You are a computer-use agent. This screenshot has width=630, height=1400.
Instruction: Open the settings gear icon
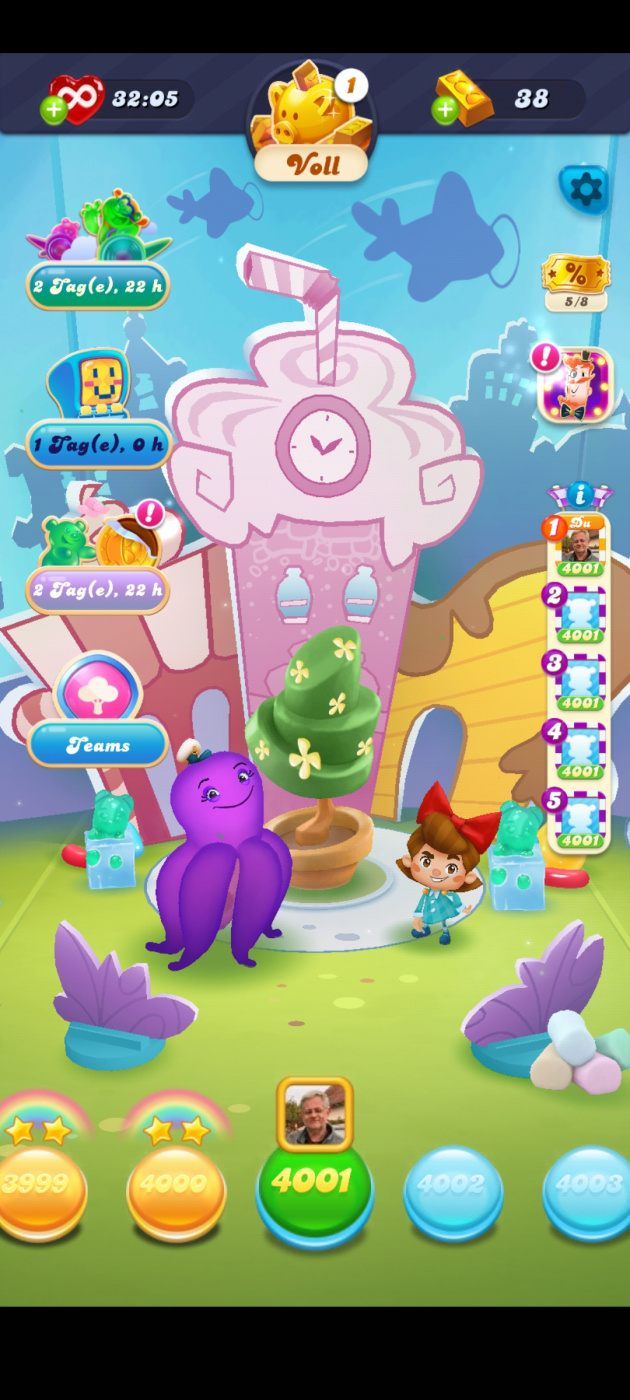(x=585, y=189)
